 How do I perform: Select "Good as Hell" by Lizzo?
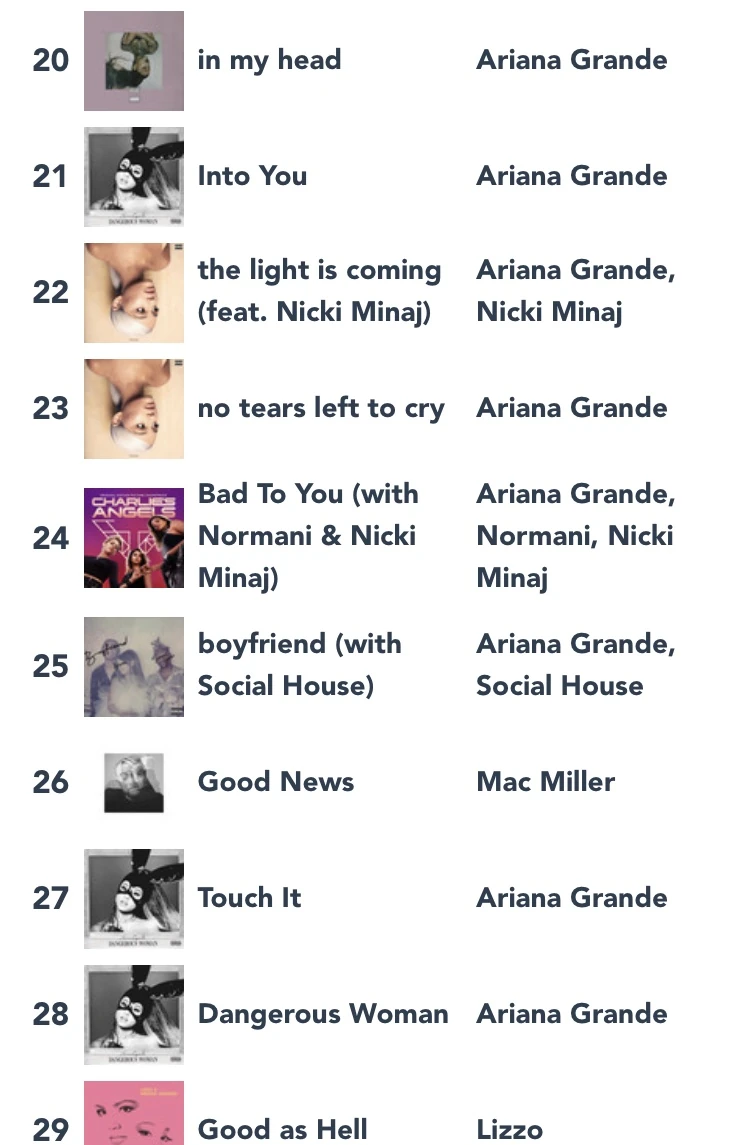(283, 1129)
